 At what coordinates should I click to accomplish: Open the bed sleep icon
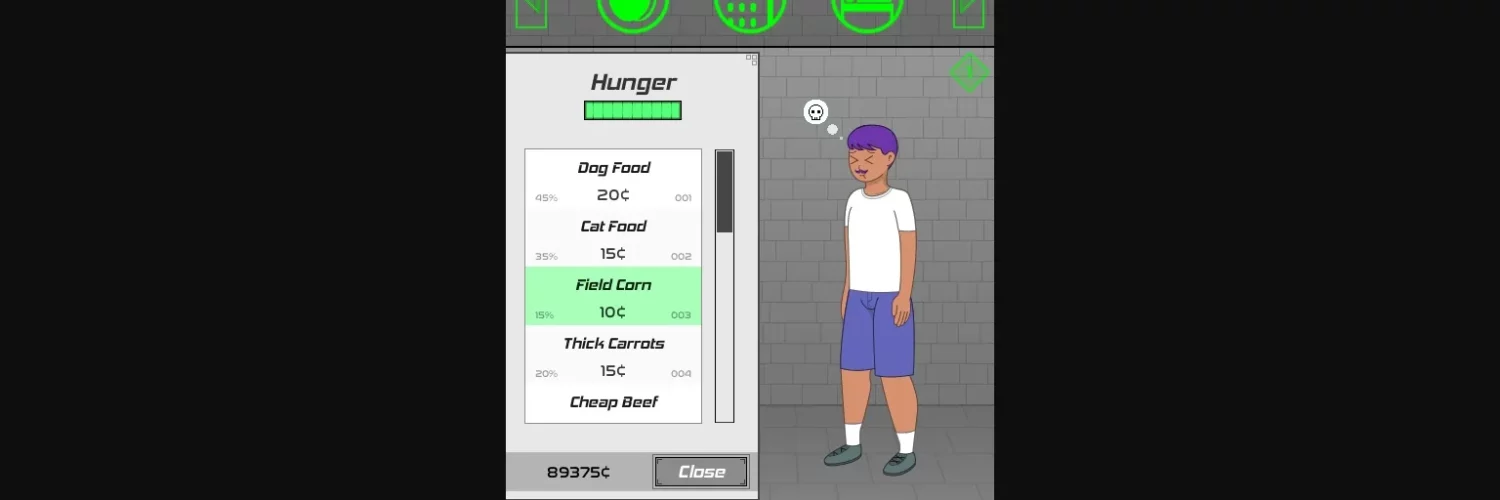(x=867, y=12)
